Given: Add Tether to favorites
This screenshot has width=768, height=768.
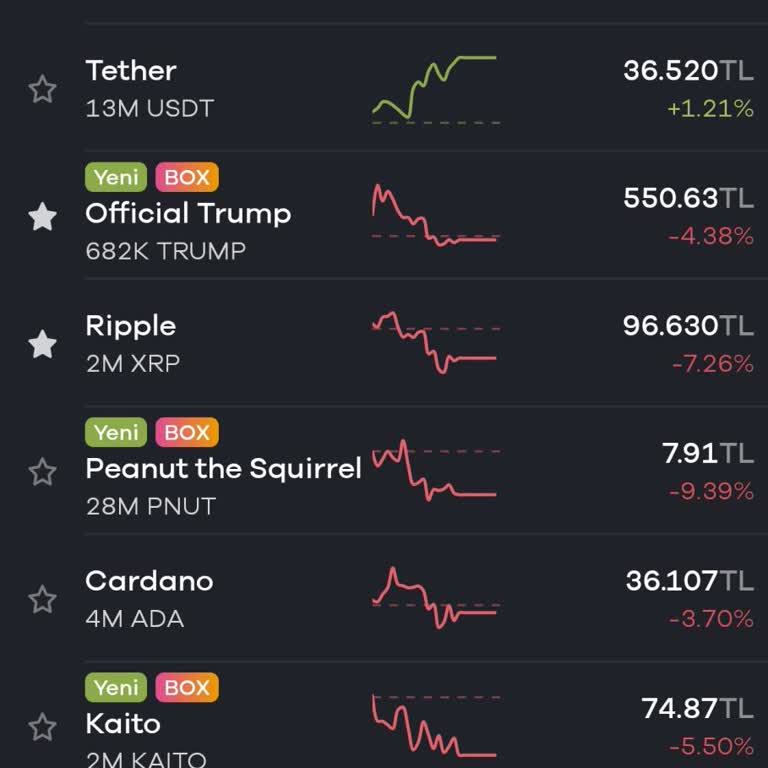Looking at the screenshot, I should point(42,89).
